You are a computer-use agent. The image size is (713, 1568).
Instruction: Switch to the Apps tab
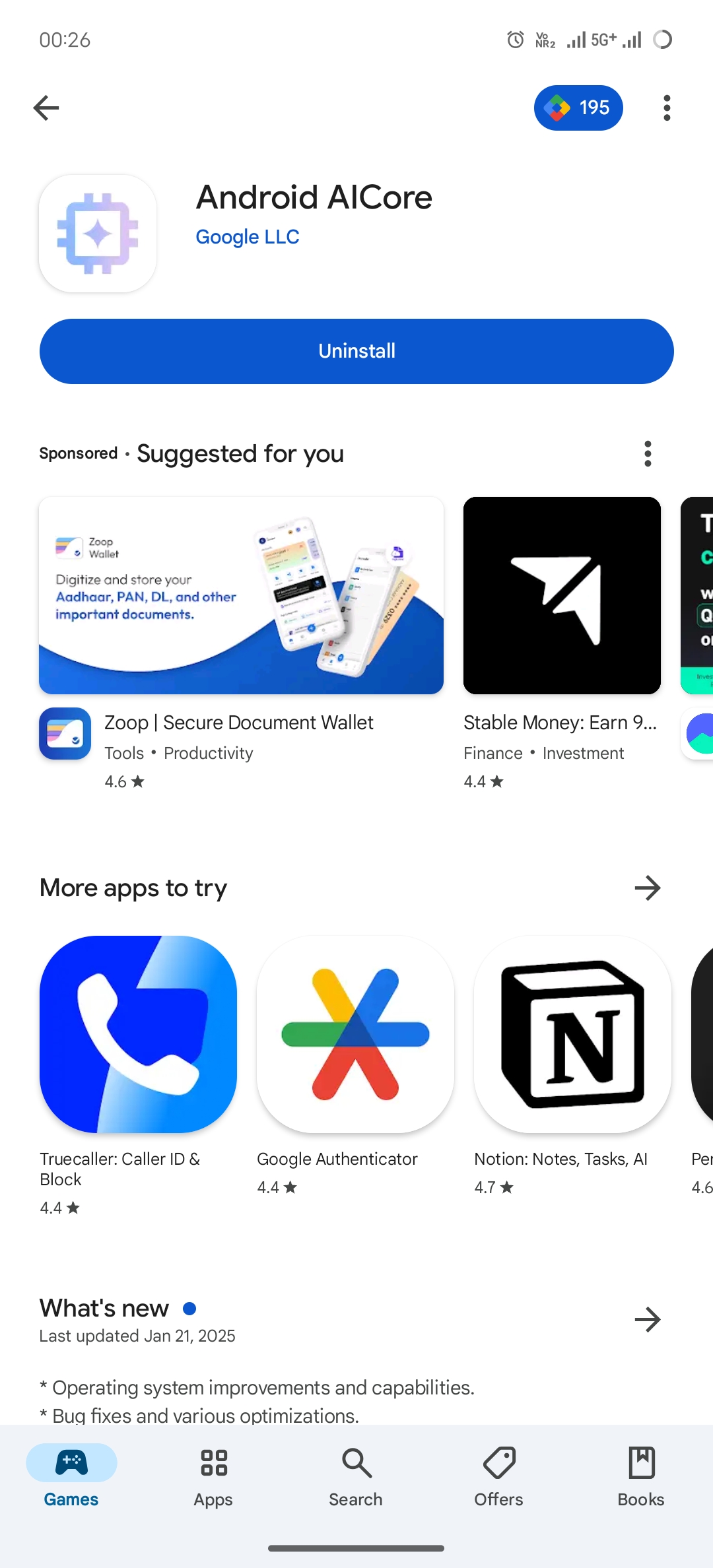[213, 1476]
